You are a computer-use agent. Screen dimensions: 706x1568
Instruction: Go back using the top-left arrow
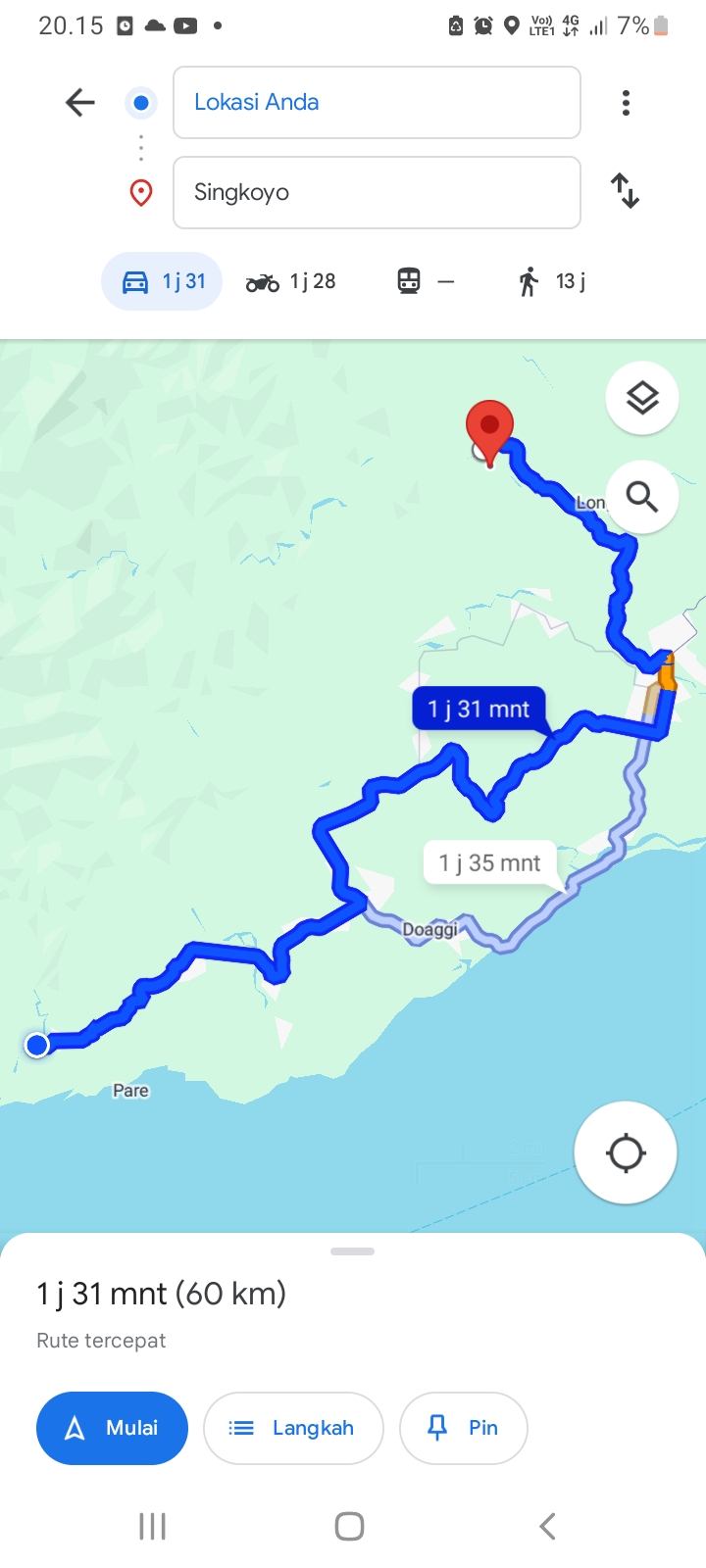79,102
